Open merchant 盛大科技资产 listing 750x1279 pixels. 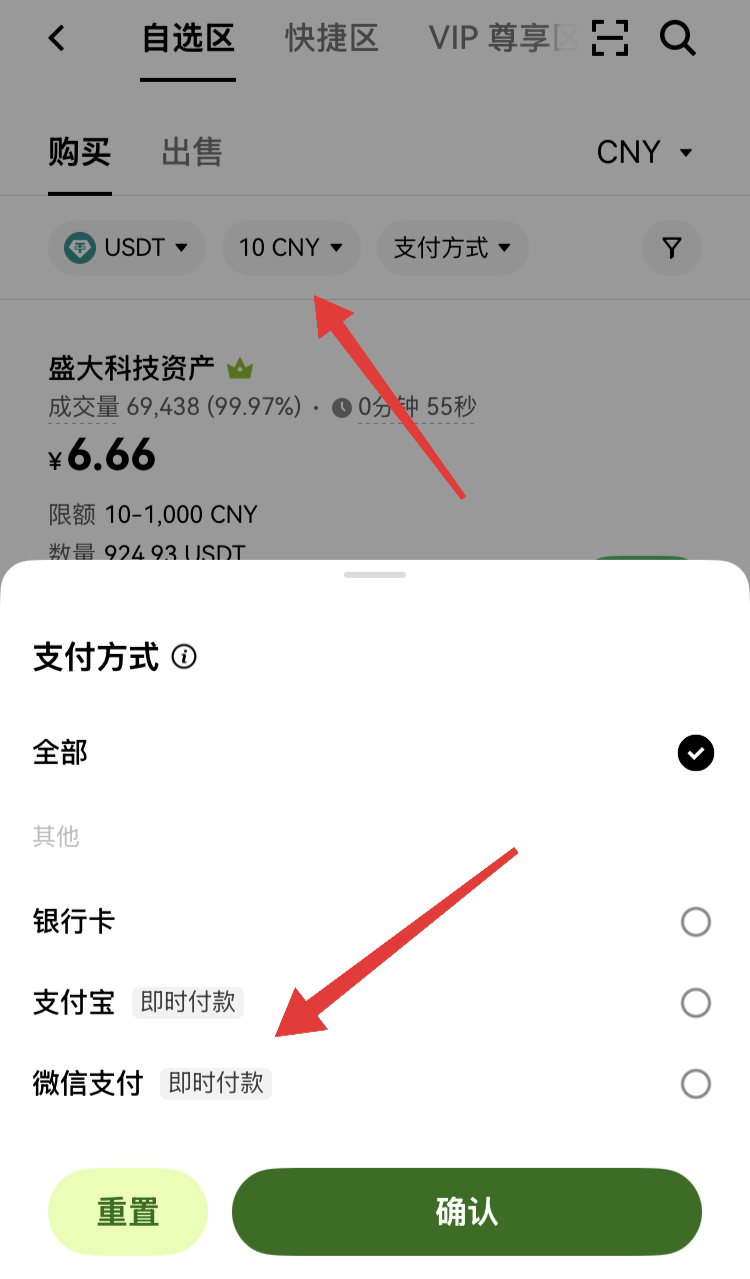pyautogui.click(x=132, y=368)
